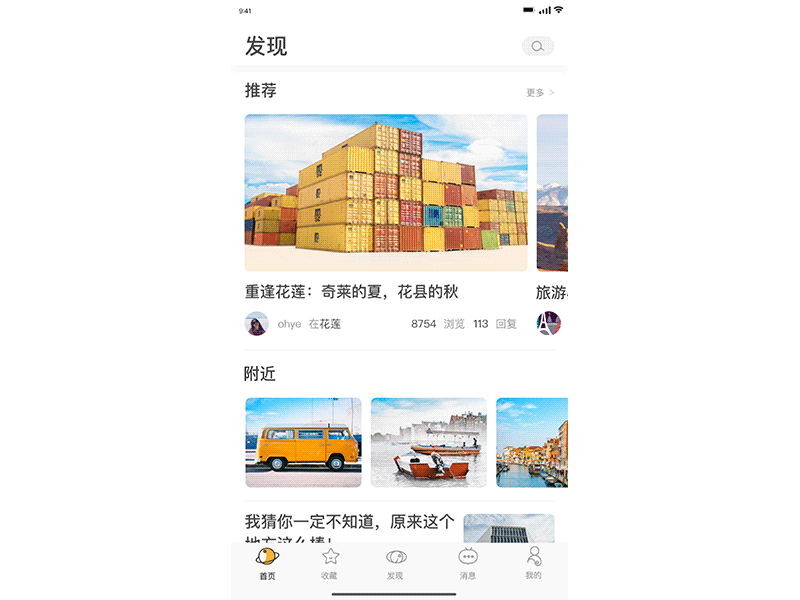Open 更多 link in 推荐 section
800x600 pixels.
point(540,93)
